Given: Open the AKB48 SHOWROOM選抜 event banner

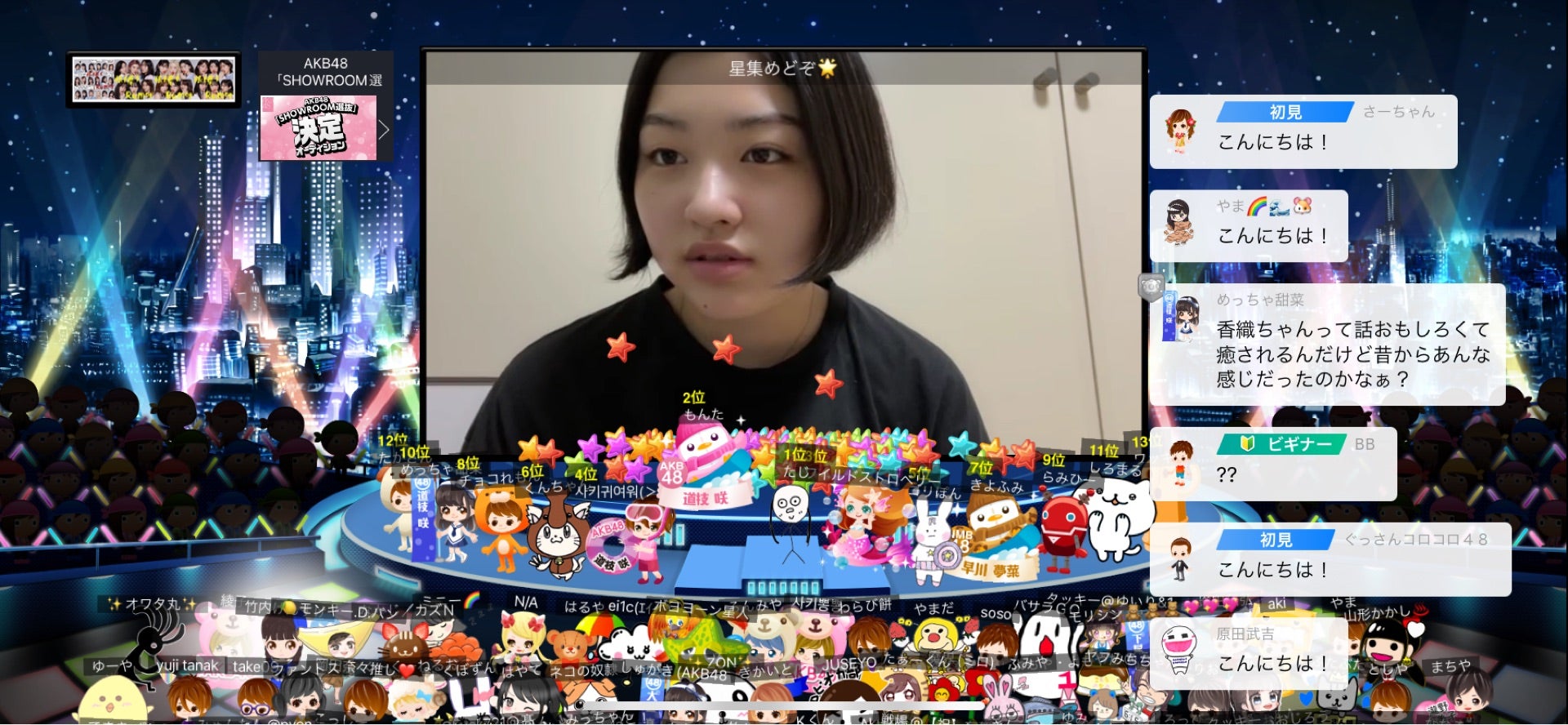Looking at the screenshot, I should tap(318, 127).
